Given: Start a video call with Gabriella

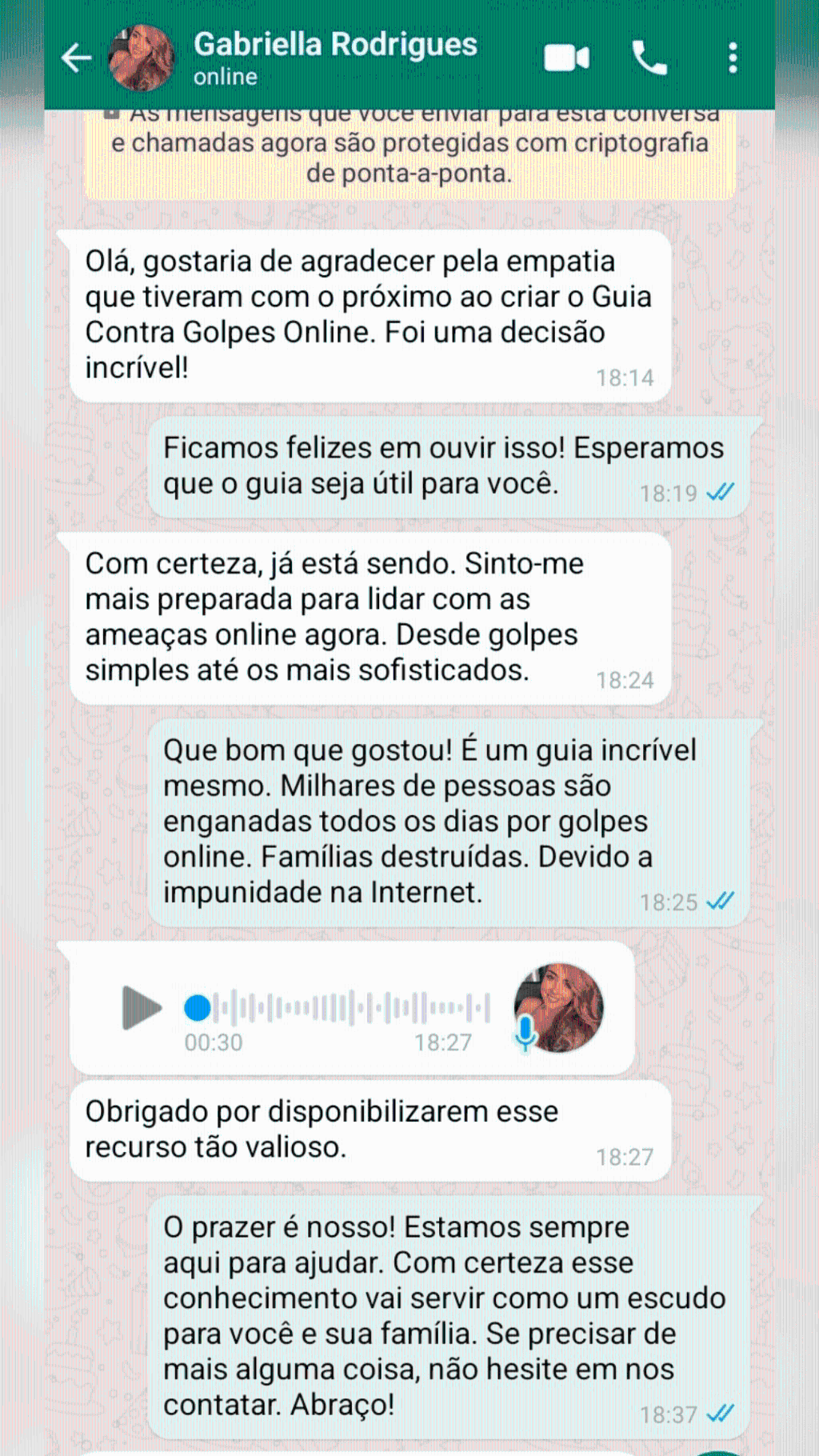Looking at the screenshot, I should point(566,58).
